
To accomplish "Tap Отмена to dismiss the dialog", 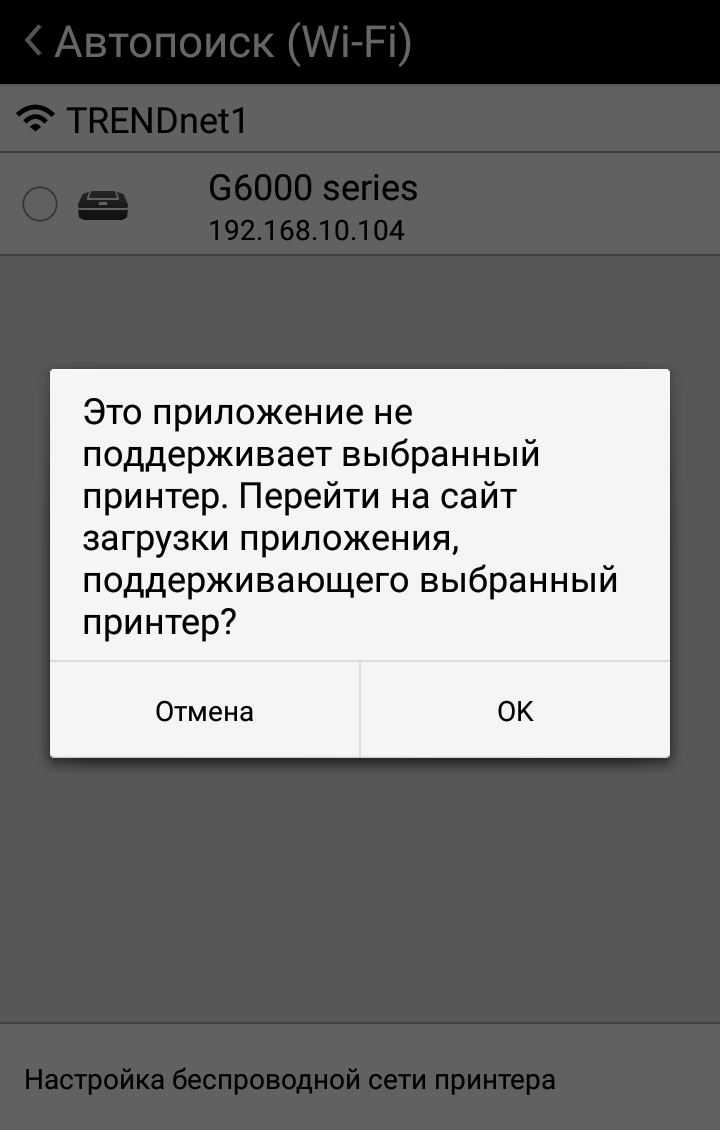I will click(205, 711).
